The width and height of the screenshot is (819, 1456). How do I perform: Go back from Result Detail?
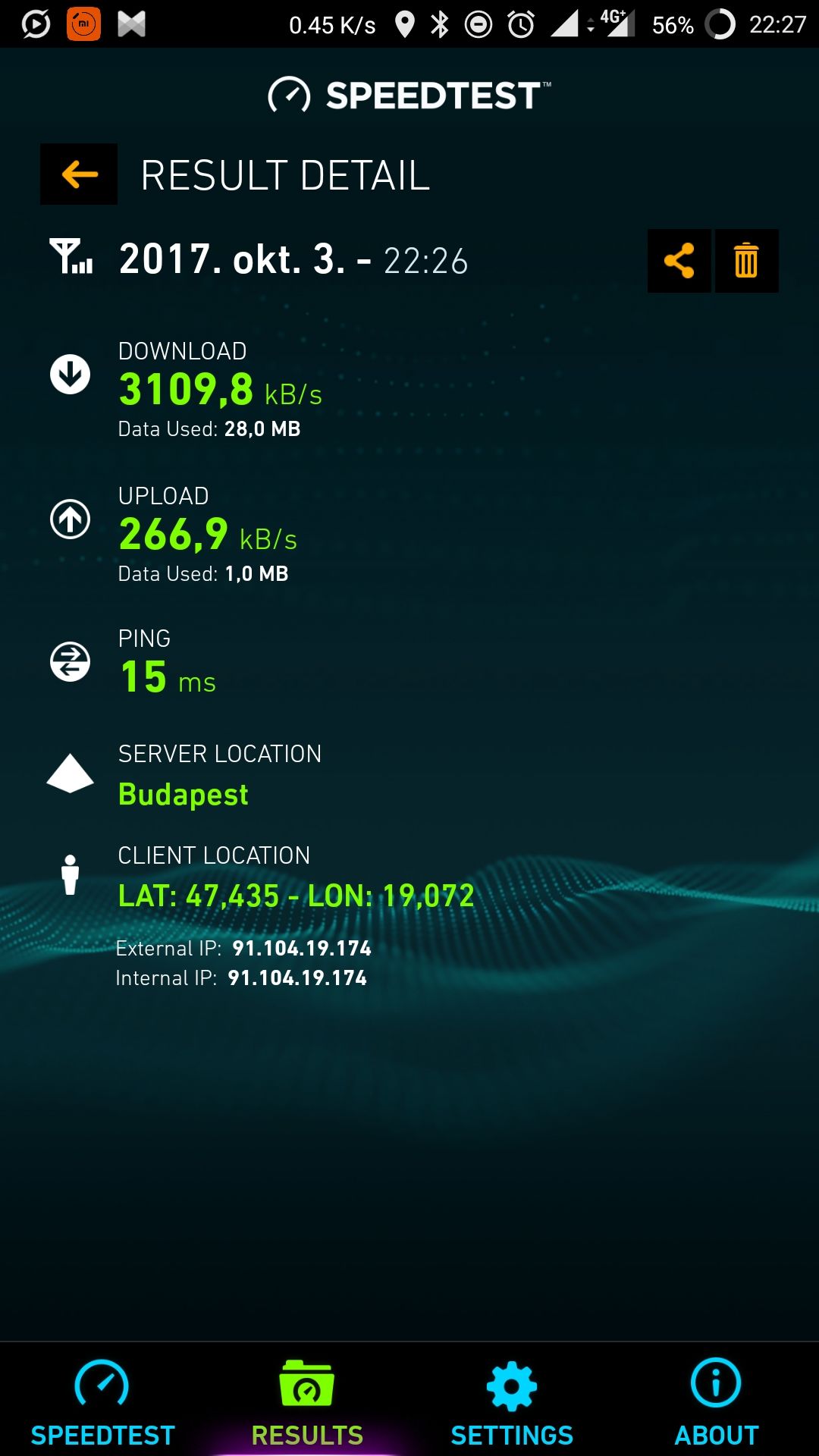point(79,174)
